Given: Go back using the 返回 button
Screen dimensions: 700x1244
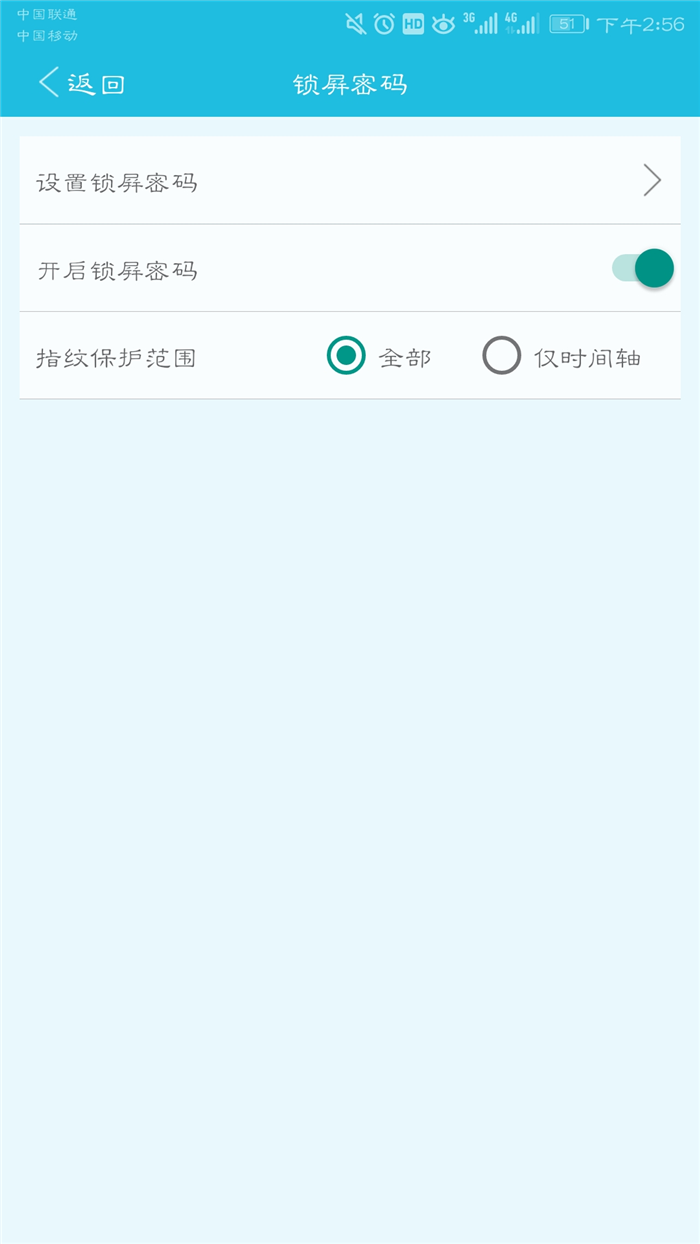Looking at the screenshot, I should coord(82,83).
